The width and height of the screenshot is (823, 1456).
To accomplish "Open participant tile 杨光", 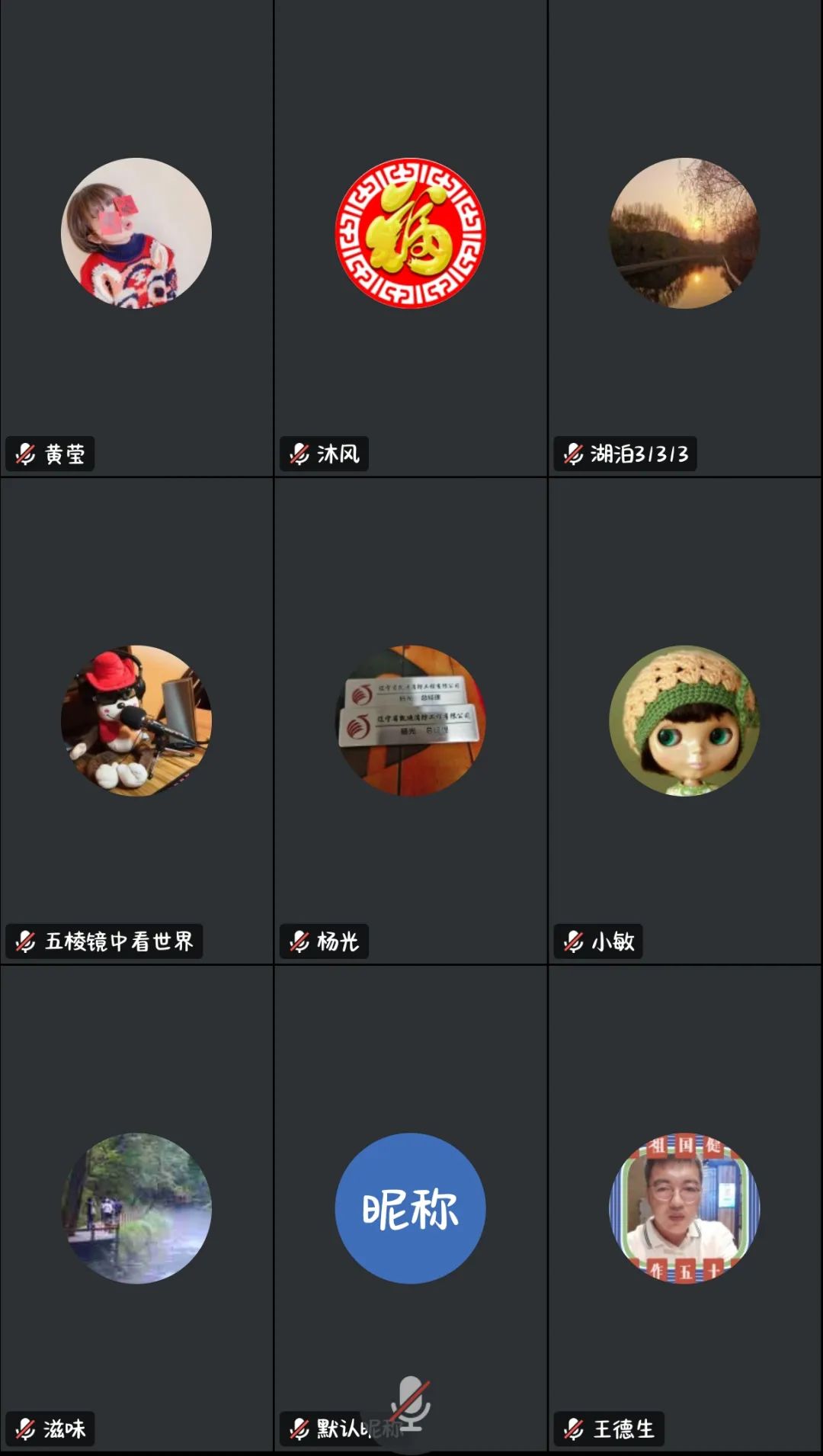I will [x=410, y=721].
